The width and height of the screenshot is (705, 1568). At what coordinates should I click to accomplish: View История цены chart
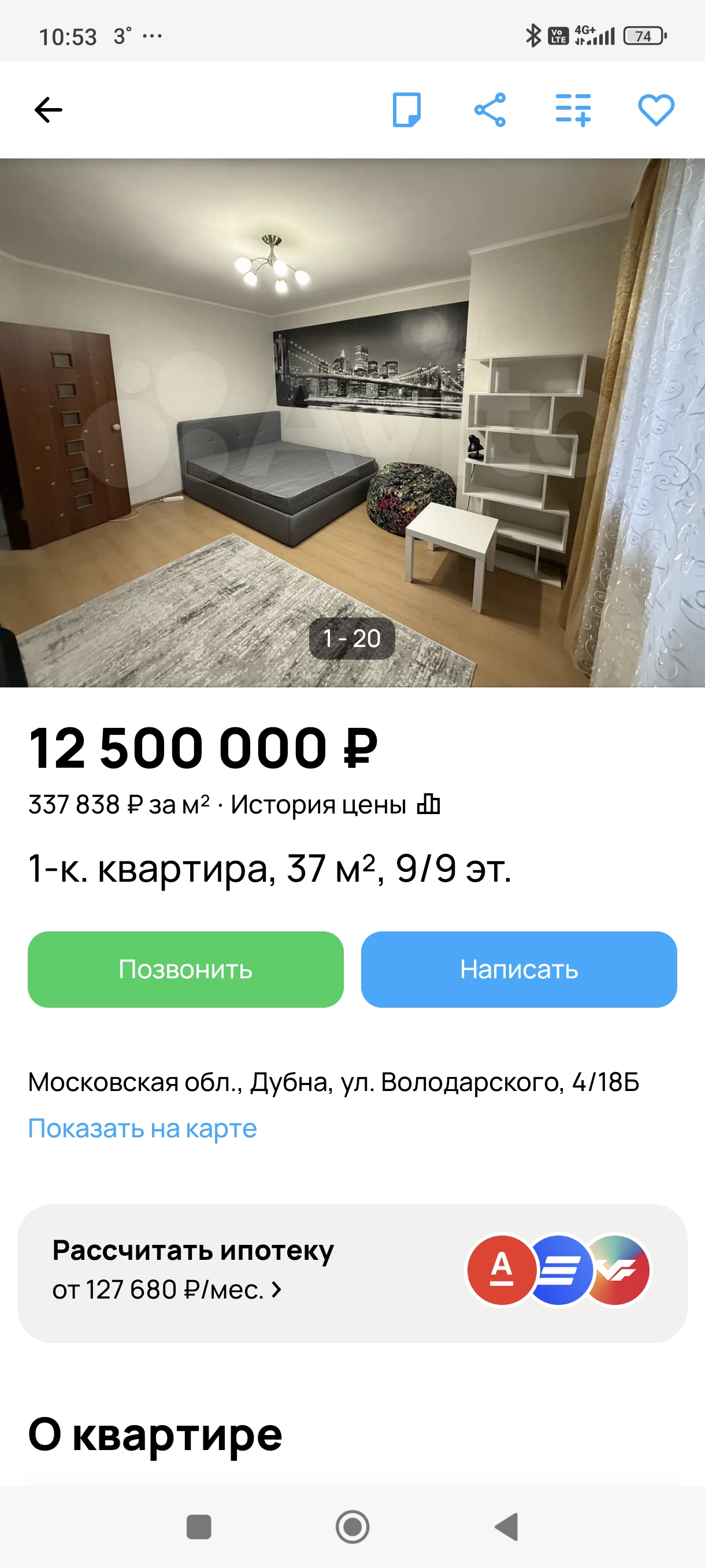(335, 805)
